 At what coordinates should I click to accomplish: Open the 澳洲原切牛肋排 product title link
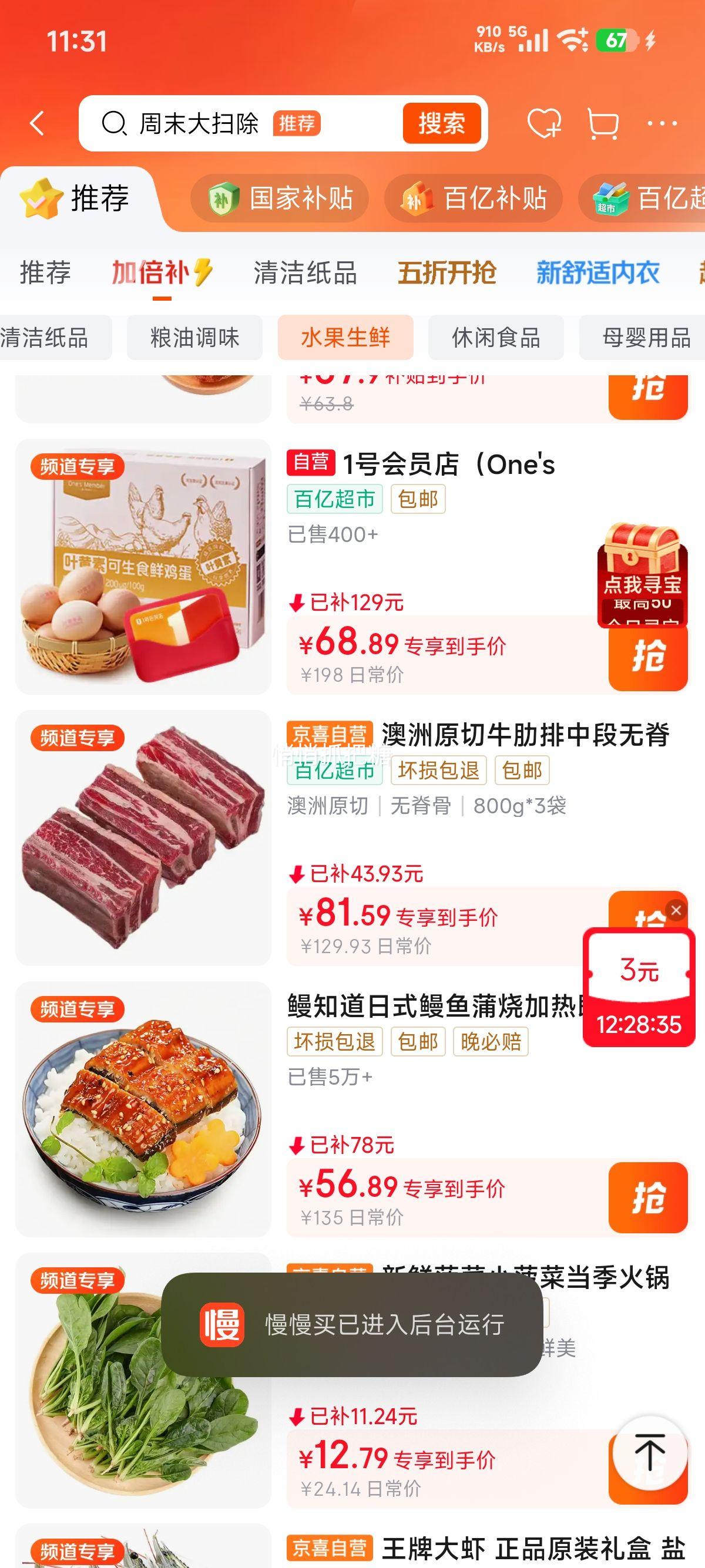tap(525, 736)
